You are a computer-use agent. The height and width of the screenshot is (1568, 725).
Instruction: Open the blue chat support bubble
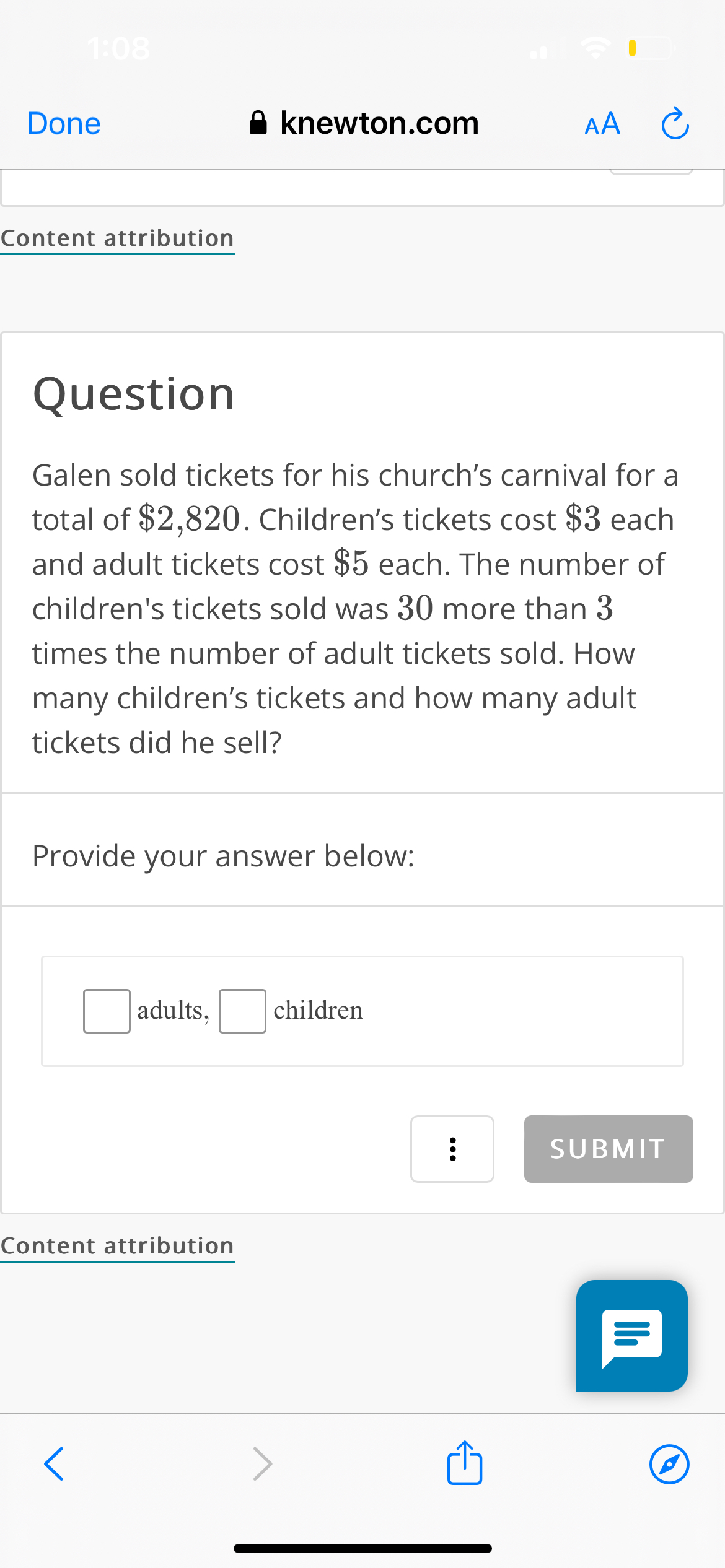pyautogui.click(x=632, y=1336)
